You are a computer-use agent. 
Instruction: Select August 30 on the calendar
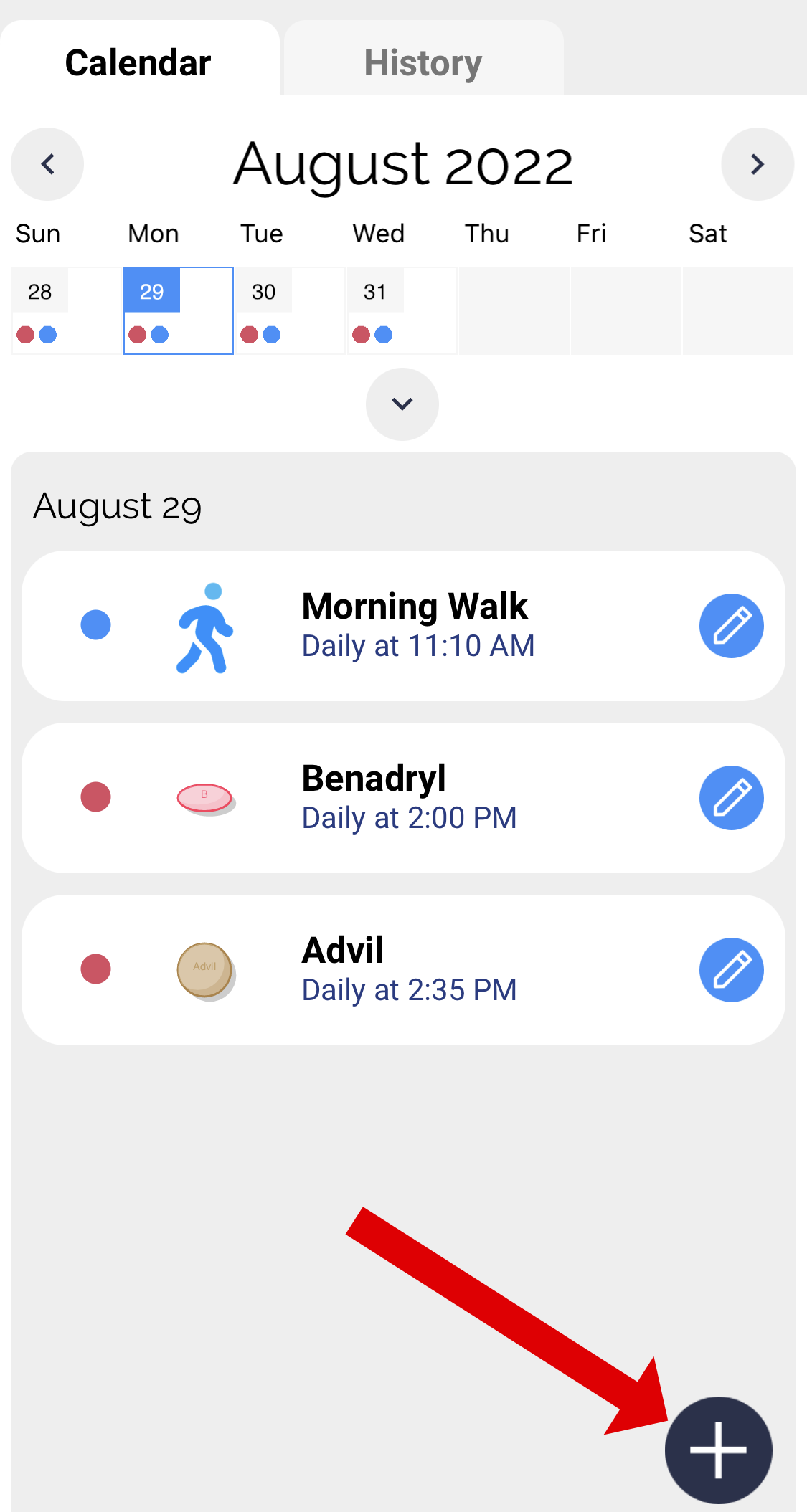[291, 310]
